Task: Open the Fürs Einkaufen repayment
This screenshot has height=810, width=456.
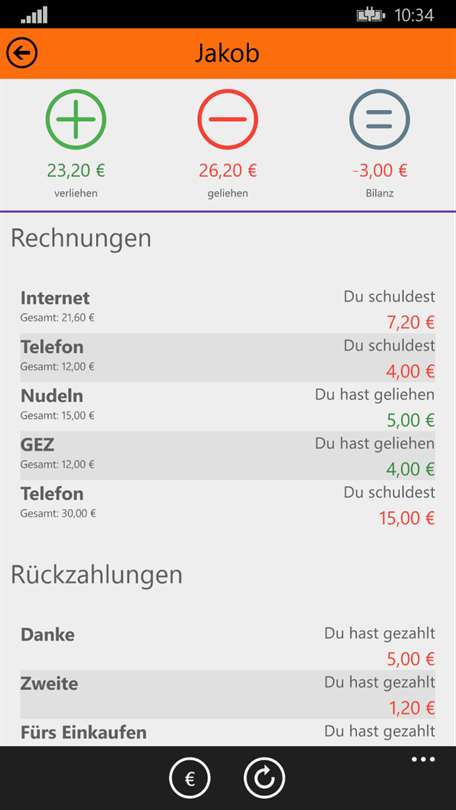Action: pyautogui.click(x=228, y=733)
